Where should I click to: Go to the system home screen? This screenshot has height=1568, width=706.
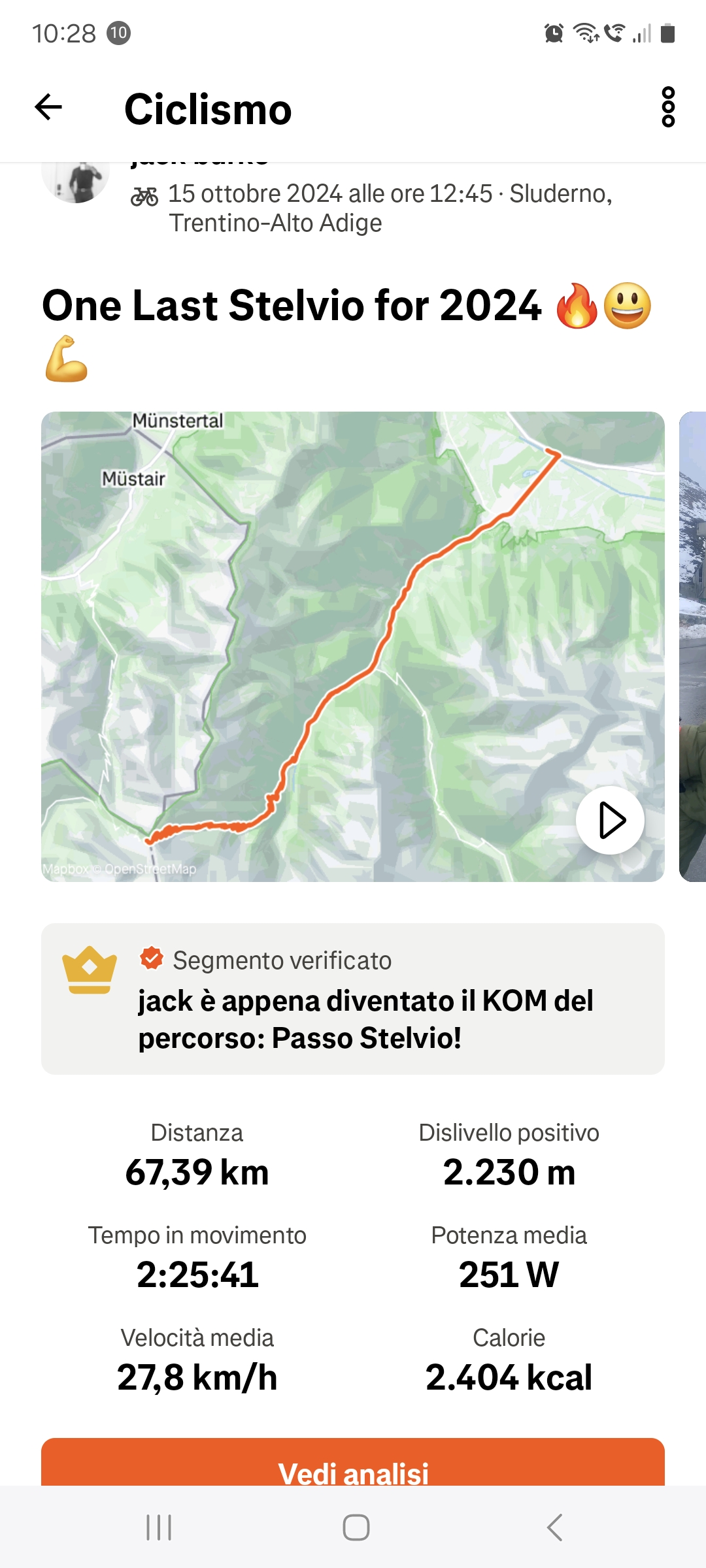[x=356, y=1527]
